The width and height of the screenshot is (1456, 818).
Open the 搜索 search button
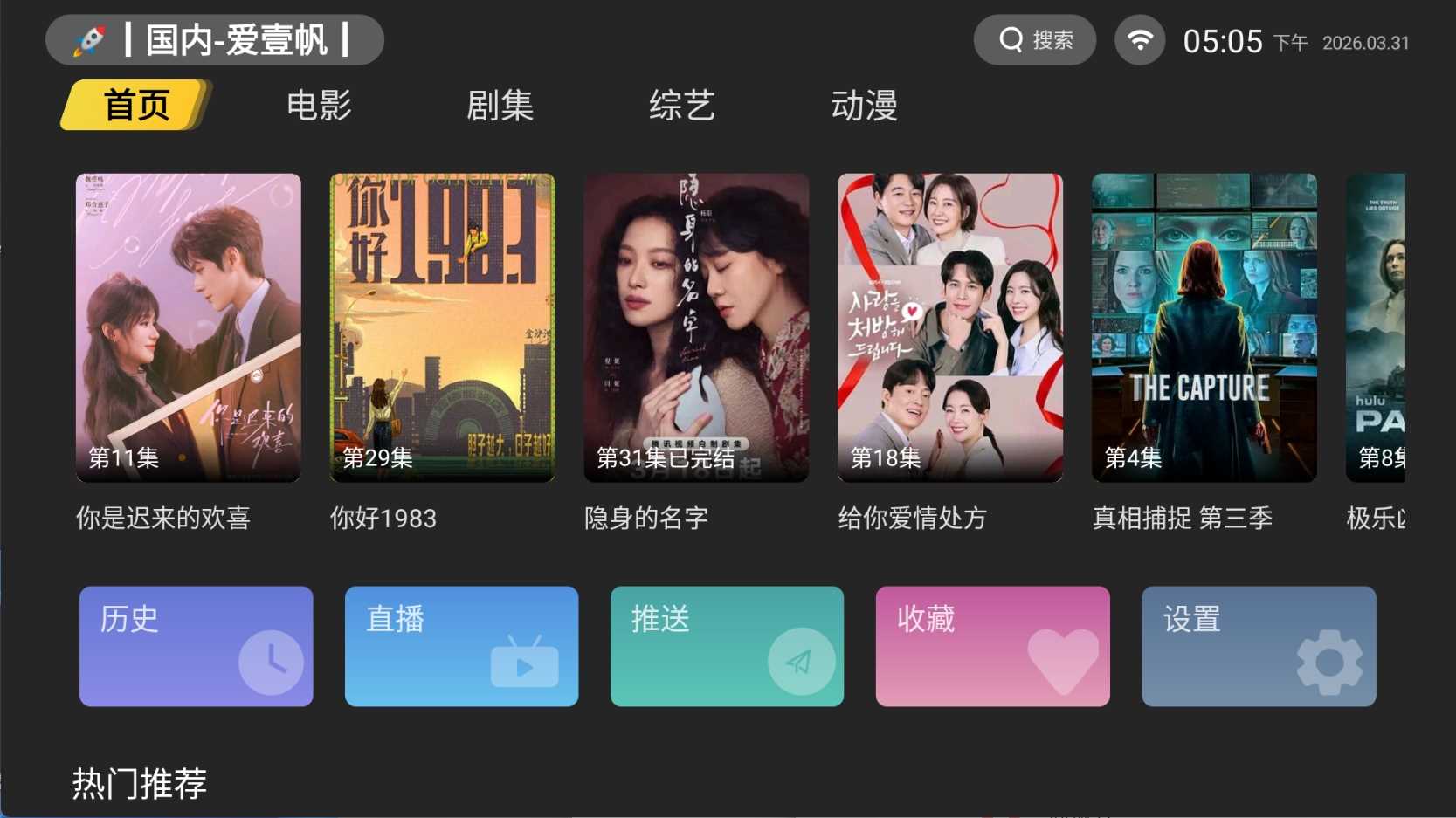1035,40
